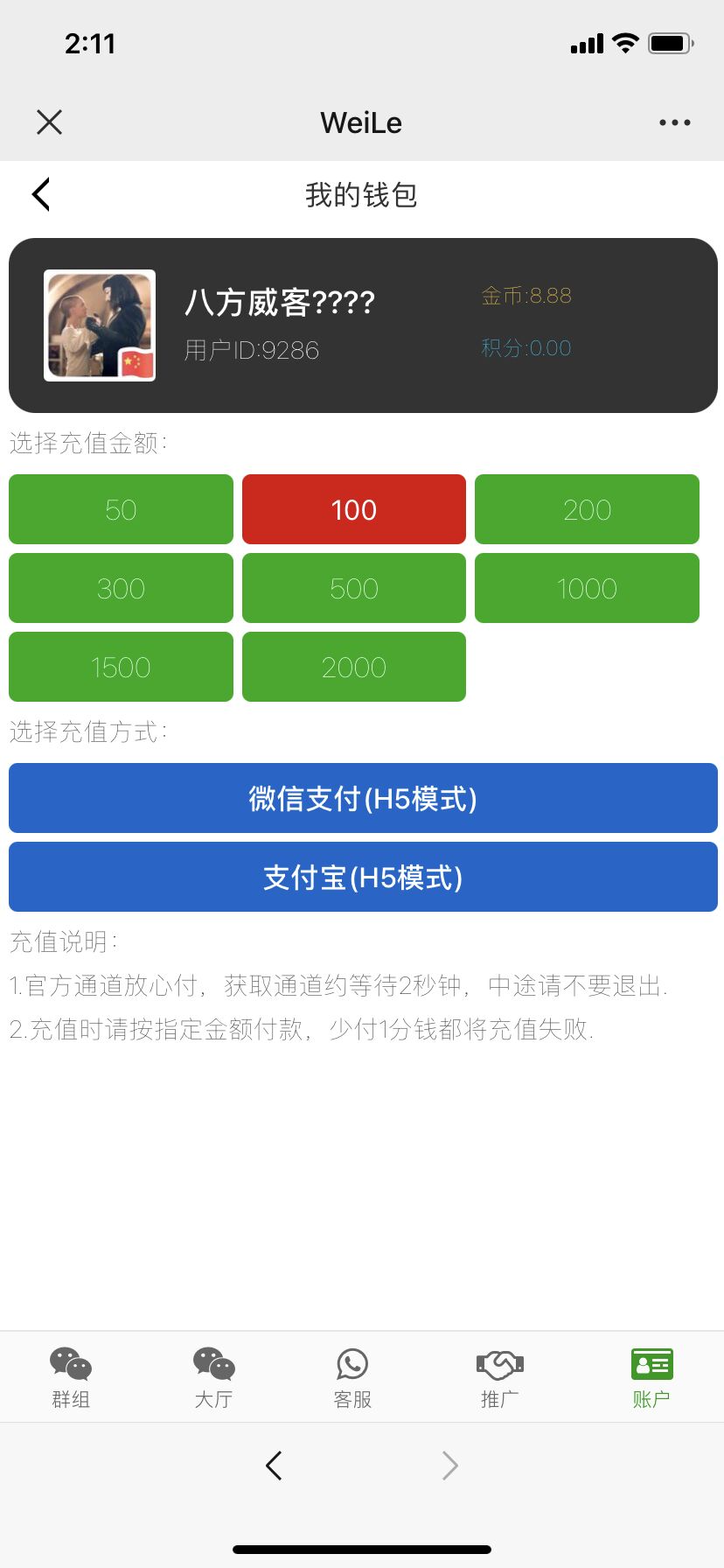Select the 100 recharge amount
The width and height of the screenshot is (724, 1568).
[354, 509]
